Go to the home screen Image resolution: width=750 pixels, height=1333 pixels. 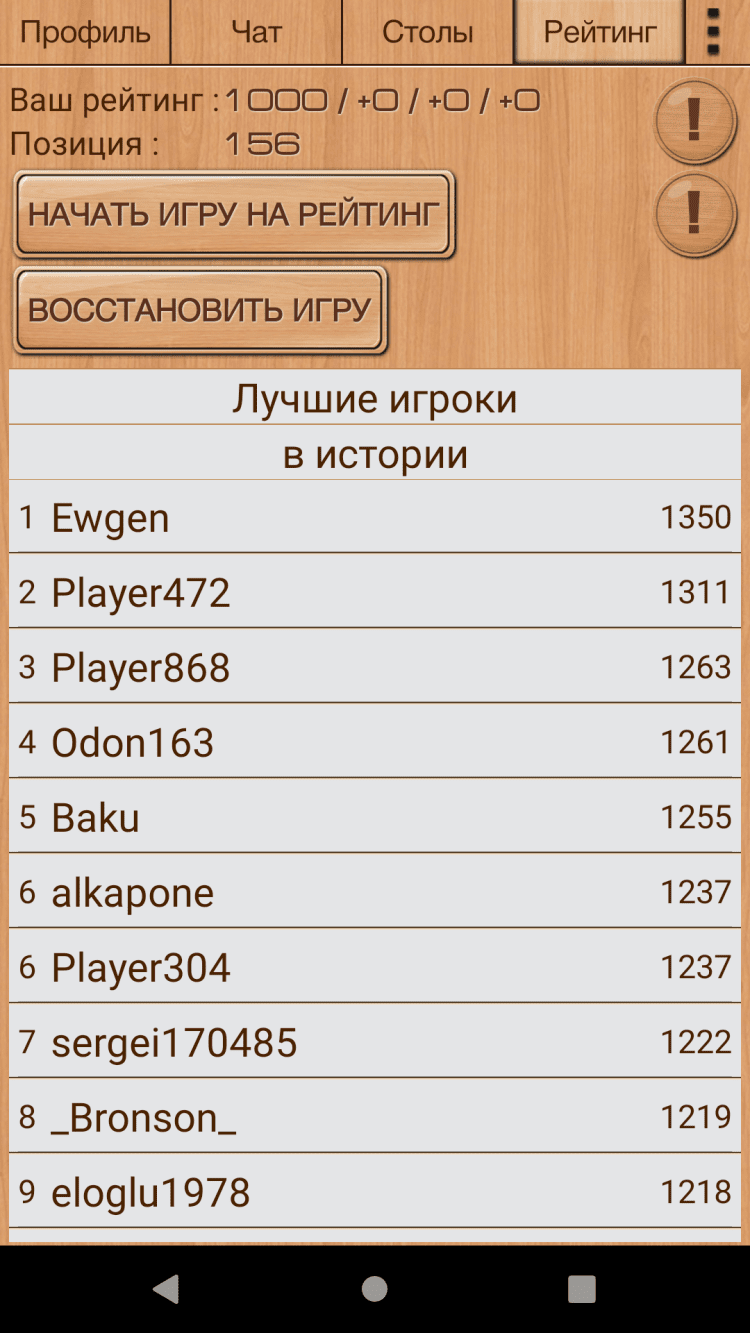tap(375, 1289)
